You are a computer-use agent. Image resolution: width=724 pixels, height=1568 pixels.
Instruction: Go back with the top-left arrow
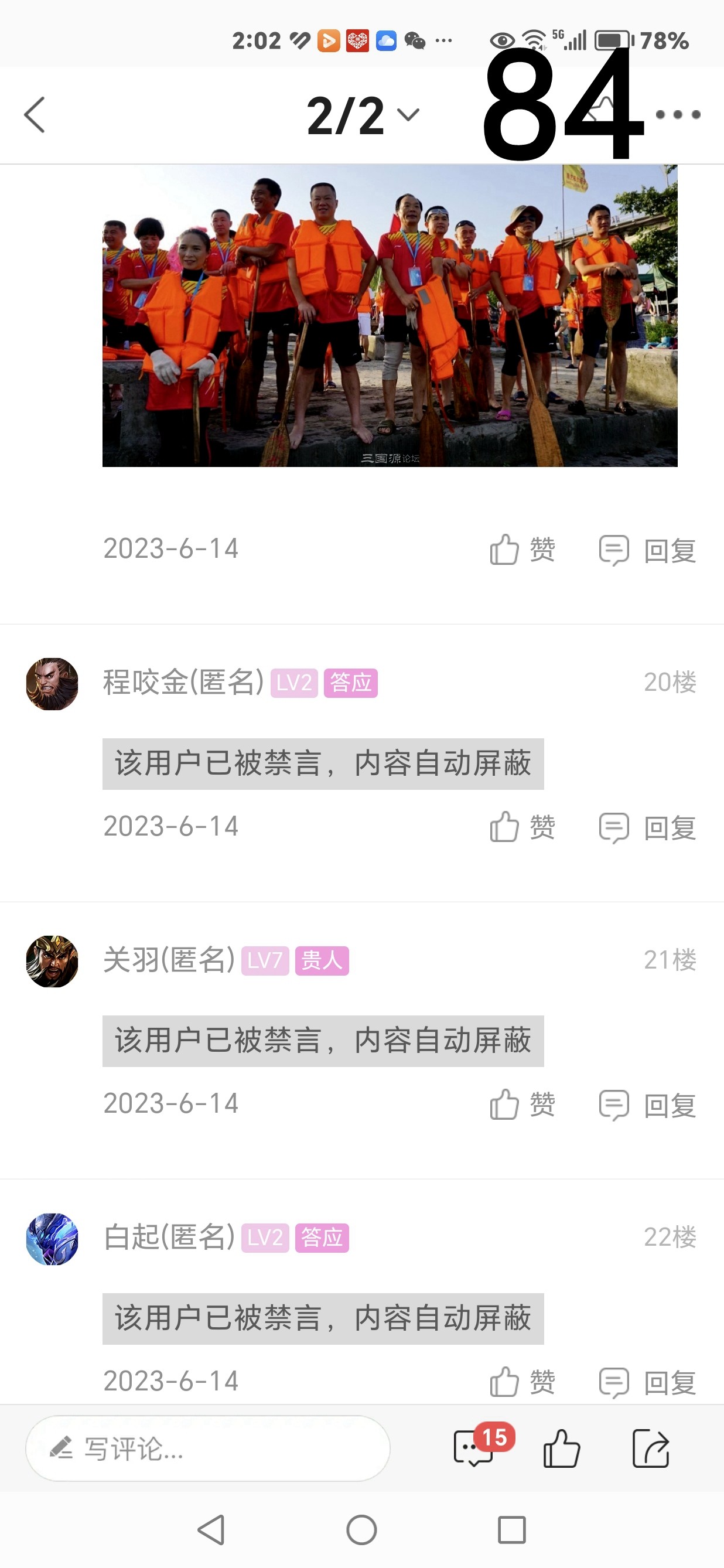35,114
